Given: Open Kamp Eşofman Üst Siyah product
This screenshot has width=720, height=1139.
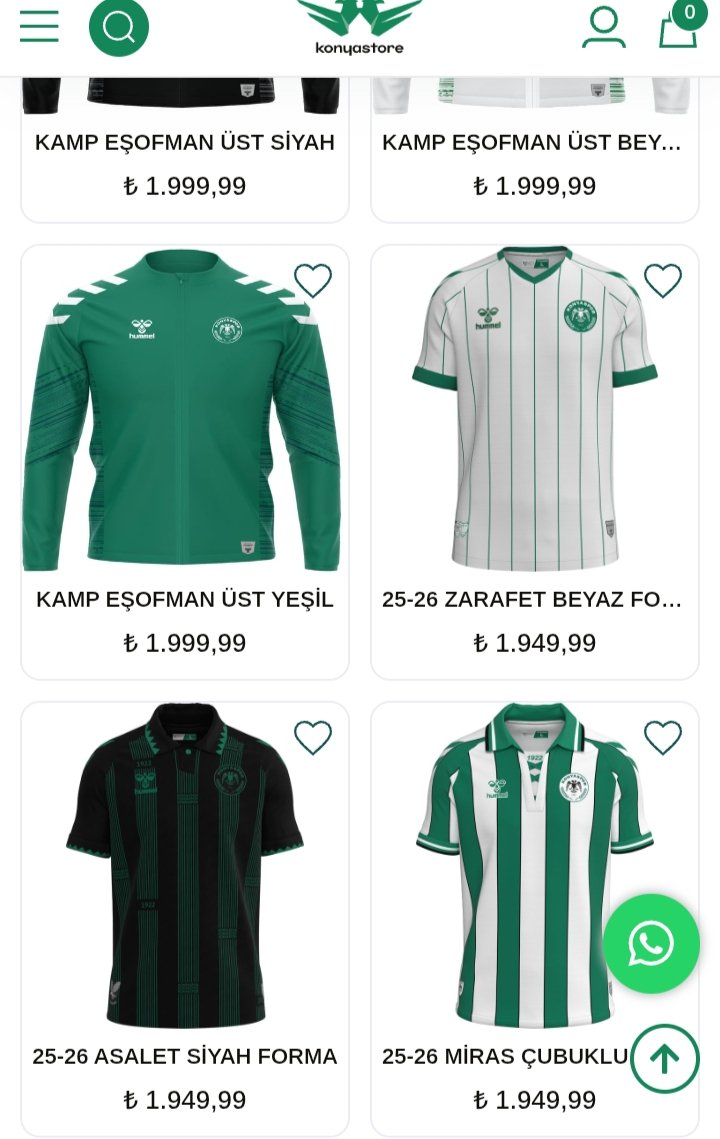Looking at the screenshot, I should [x=185, y=142].
